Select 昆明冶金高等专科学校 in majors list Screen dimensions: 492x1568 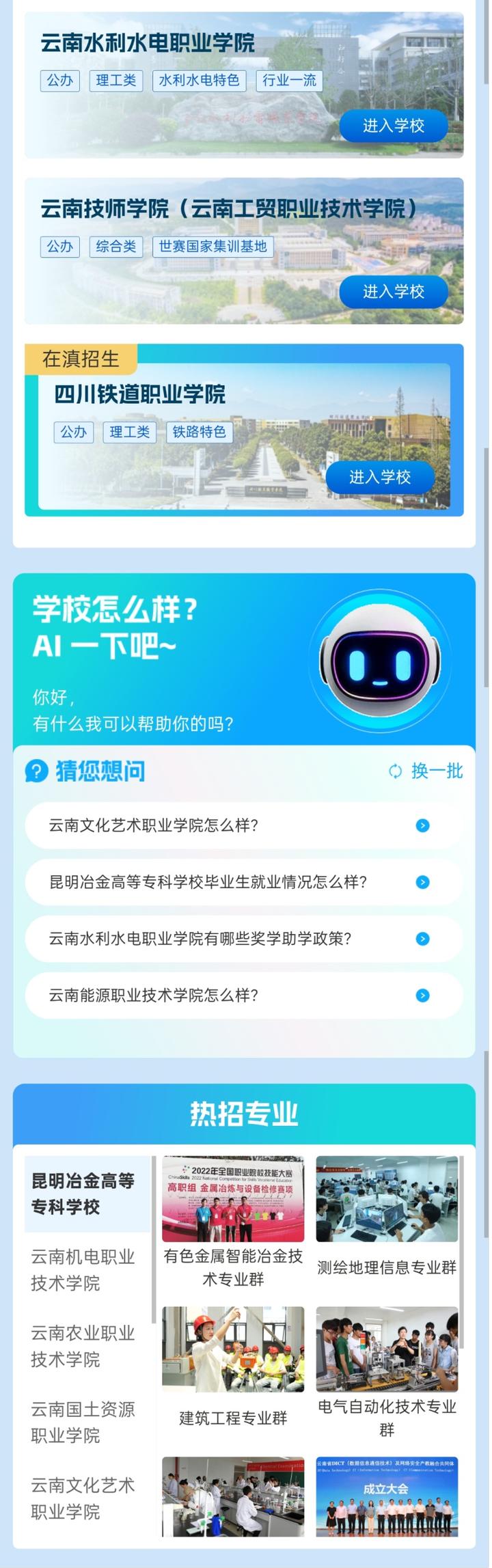[83, 1194]
